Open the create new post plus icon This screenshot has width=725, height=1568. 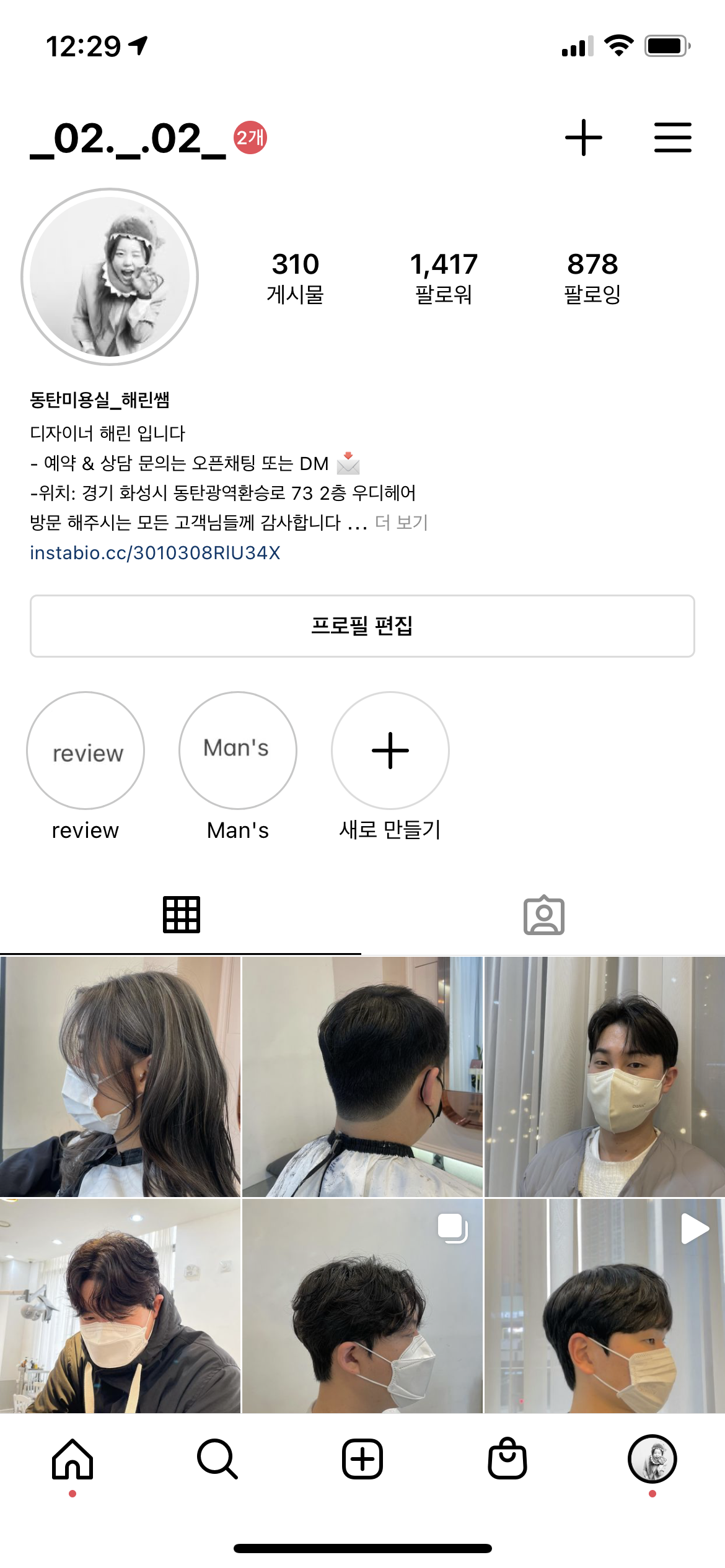(583, 137)
